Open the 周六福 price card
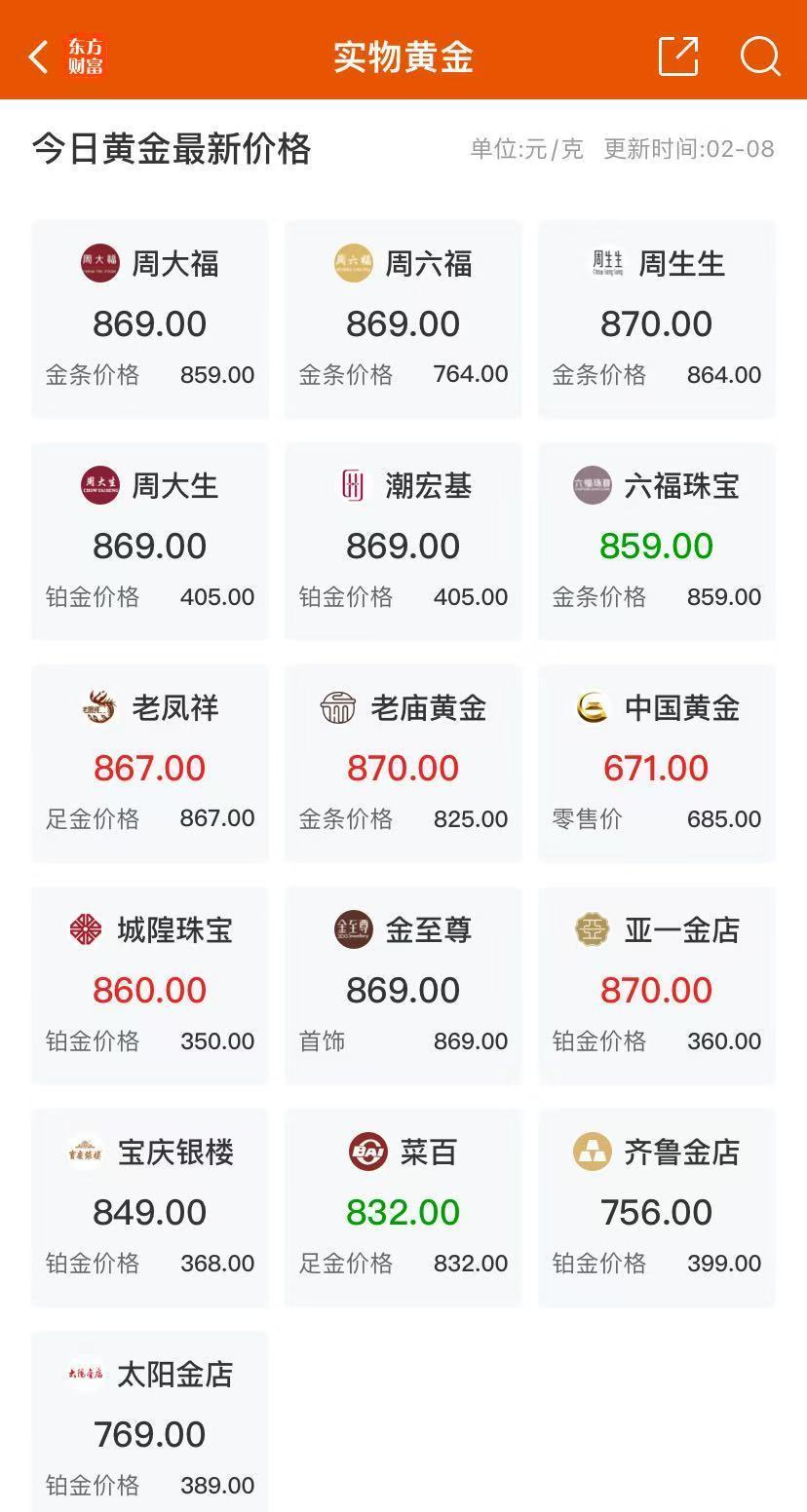 403,320
